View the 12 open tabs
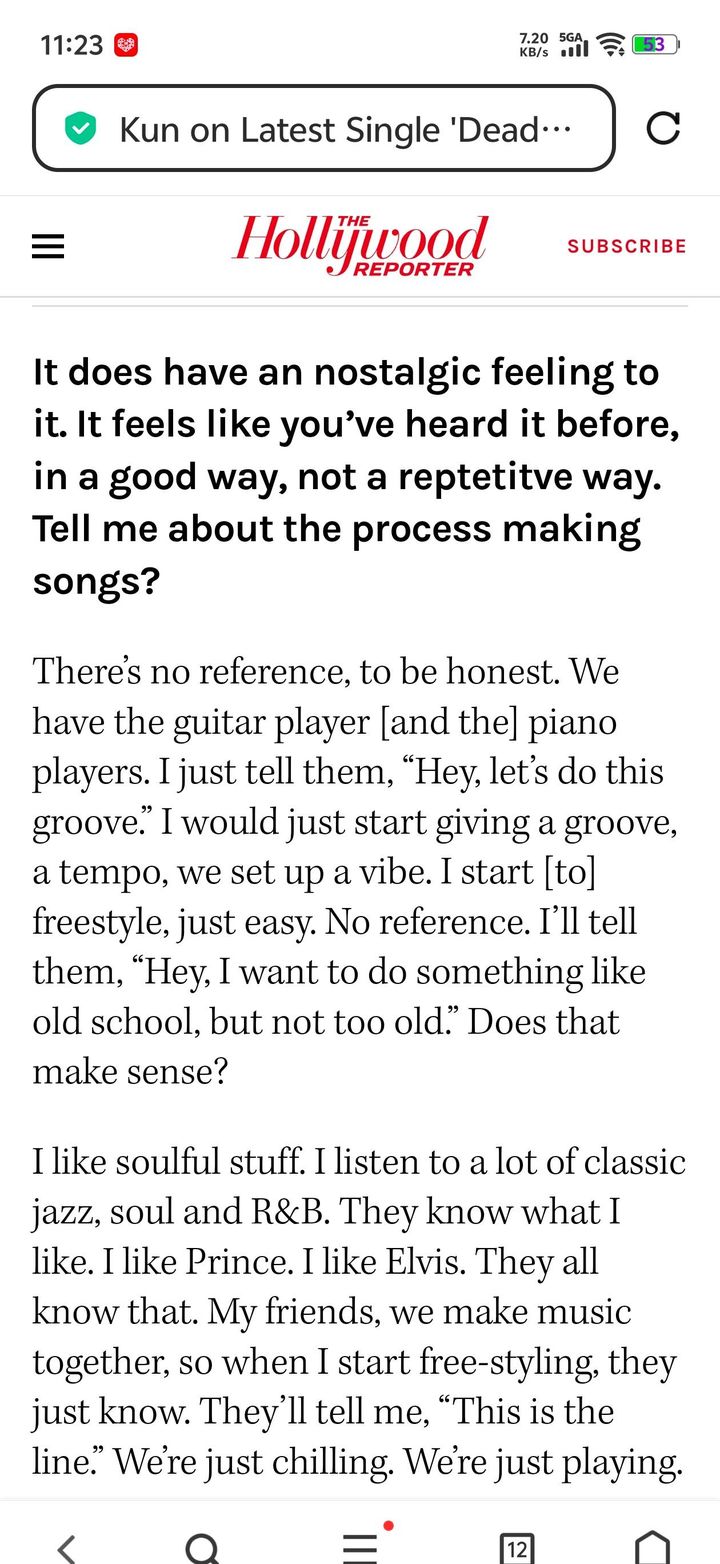 [517, 1548]
